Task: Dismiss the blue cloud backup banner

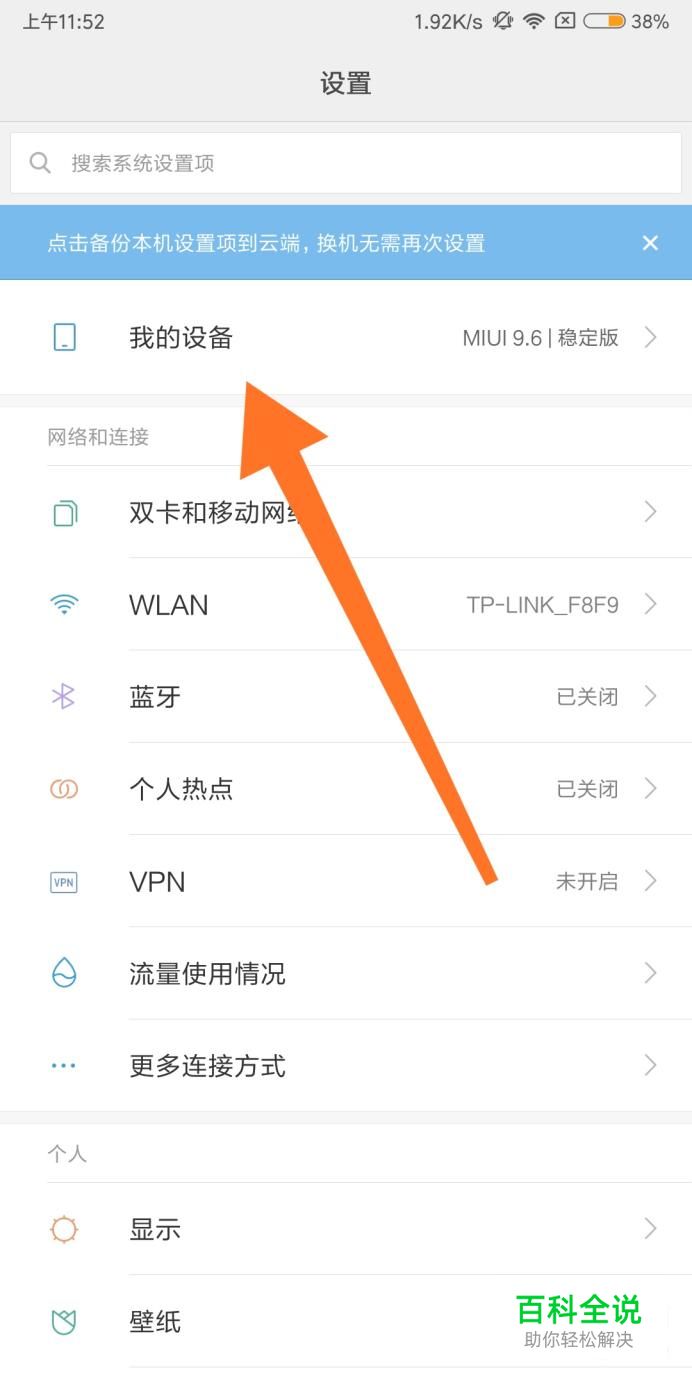Action: point(650,243)
